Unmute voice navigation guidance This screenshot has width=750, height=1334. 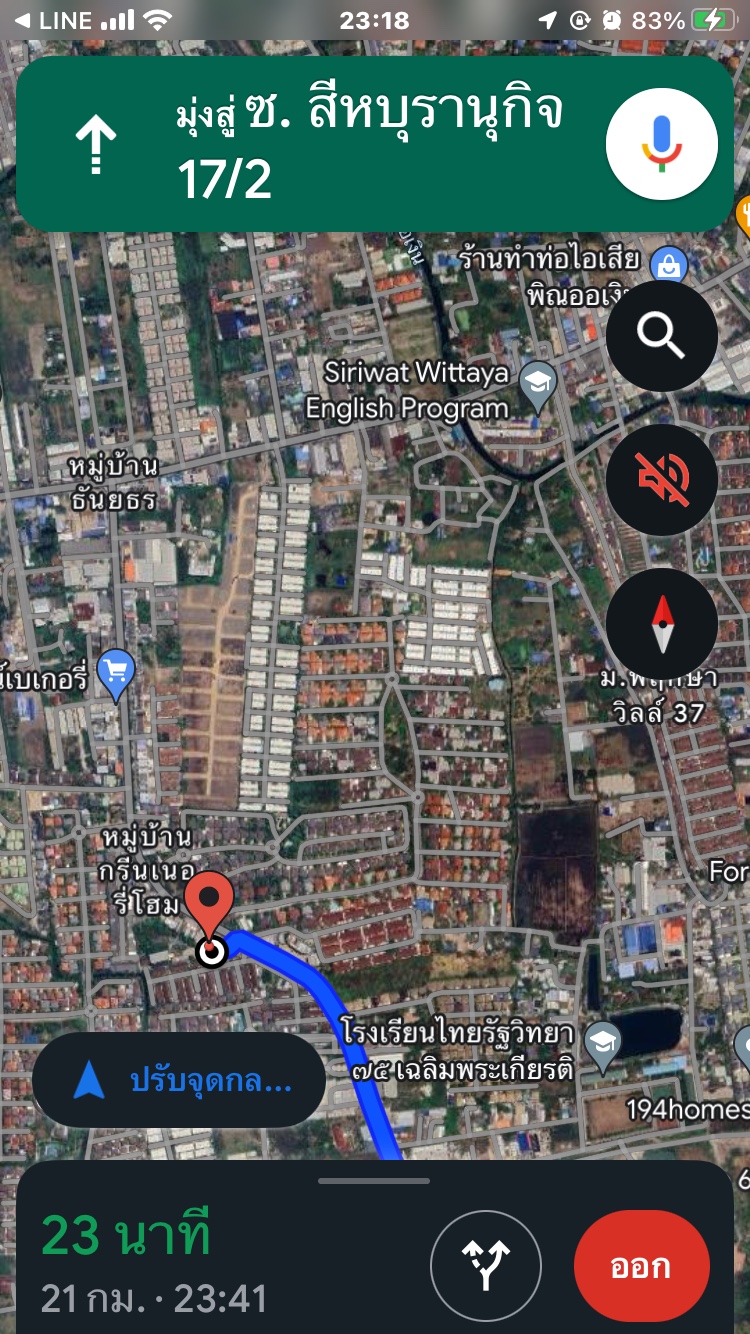click(661, 480)
